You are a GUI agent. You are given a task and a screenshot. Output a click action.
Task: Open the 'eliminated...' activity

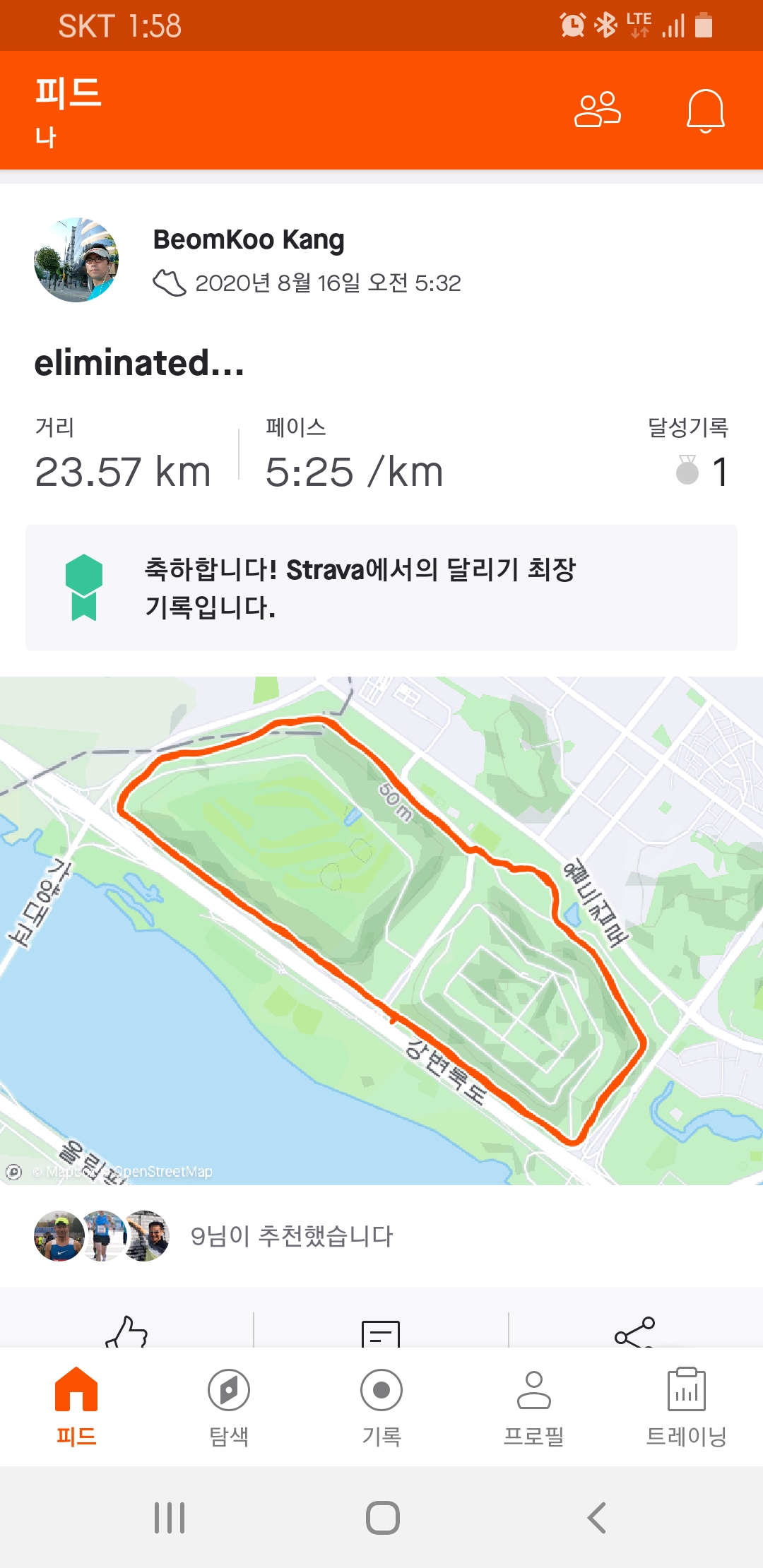click(139, 363)
